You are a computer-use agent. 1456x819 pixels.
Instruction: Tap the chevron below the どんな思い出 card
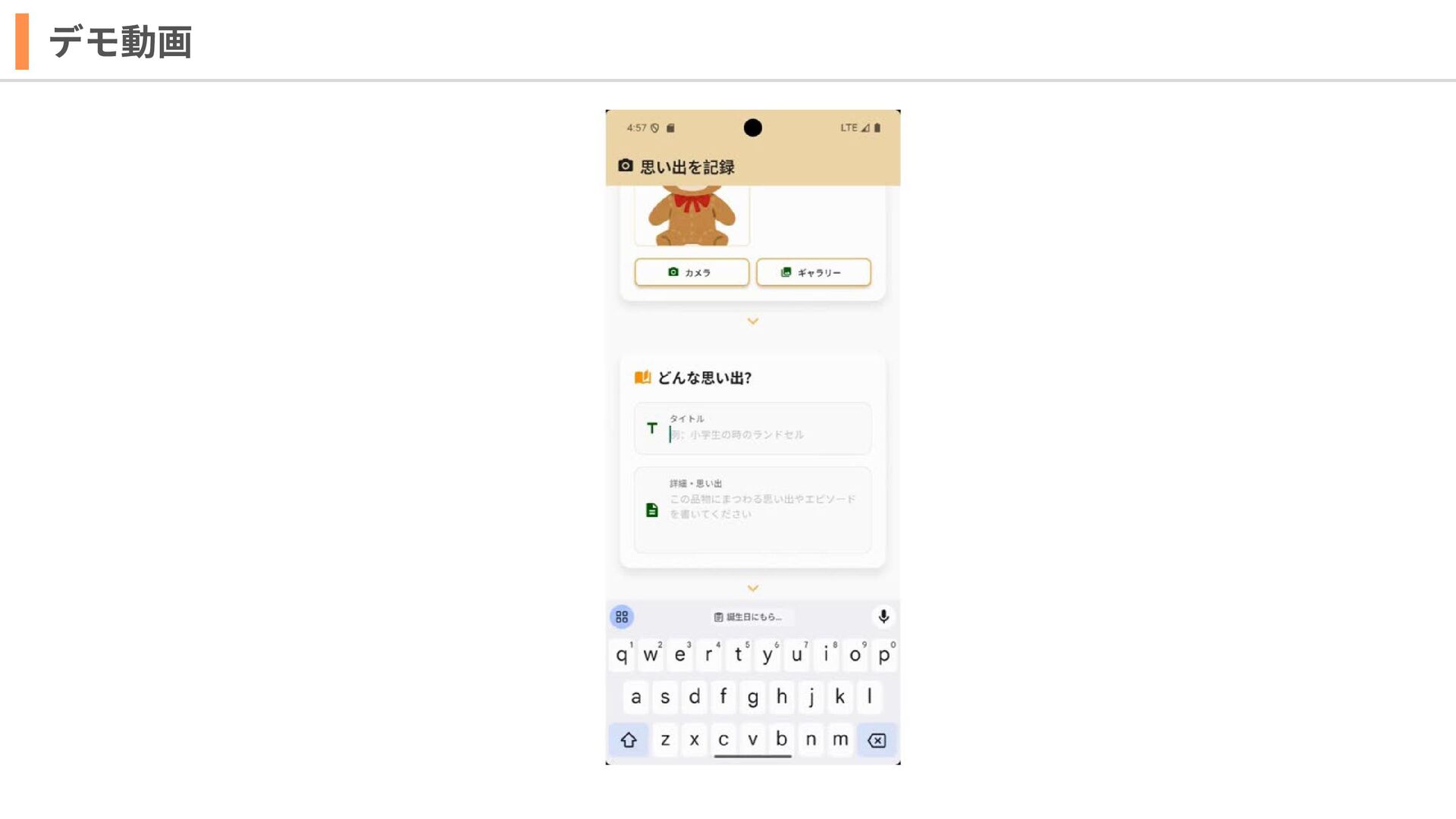pos(752,588)
